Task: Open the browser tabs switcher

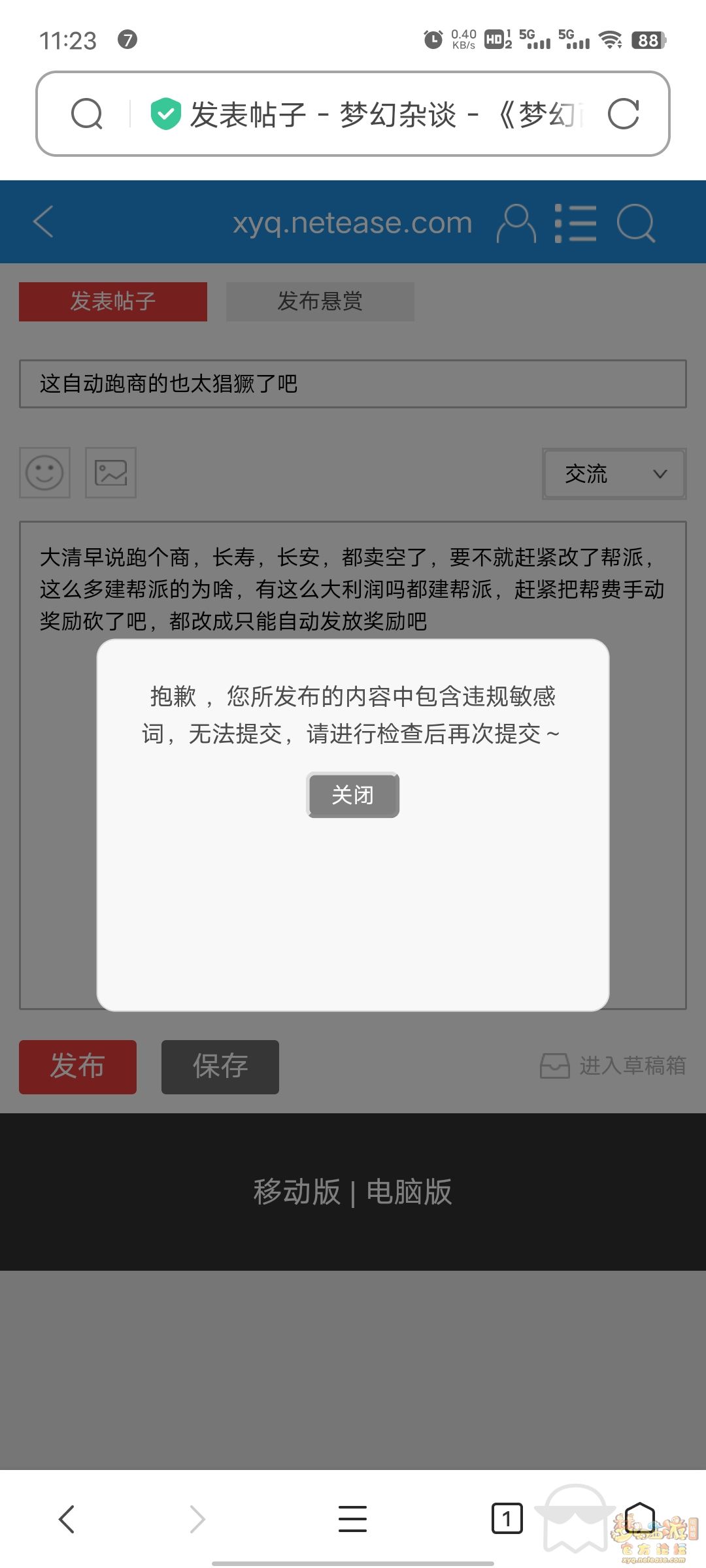Action: (x=507, y=1518)
